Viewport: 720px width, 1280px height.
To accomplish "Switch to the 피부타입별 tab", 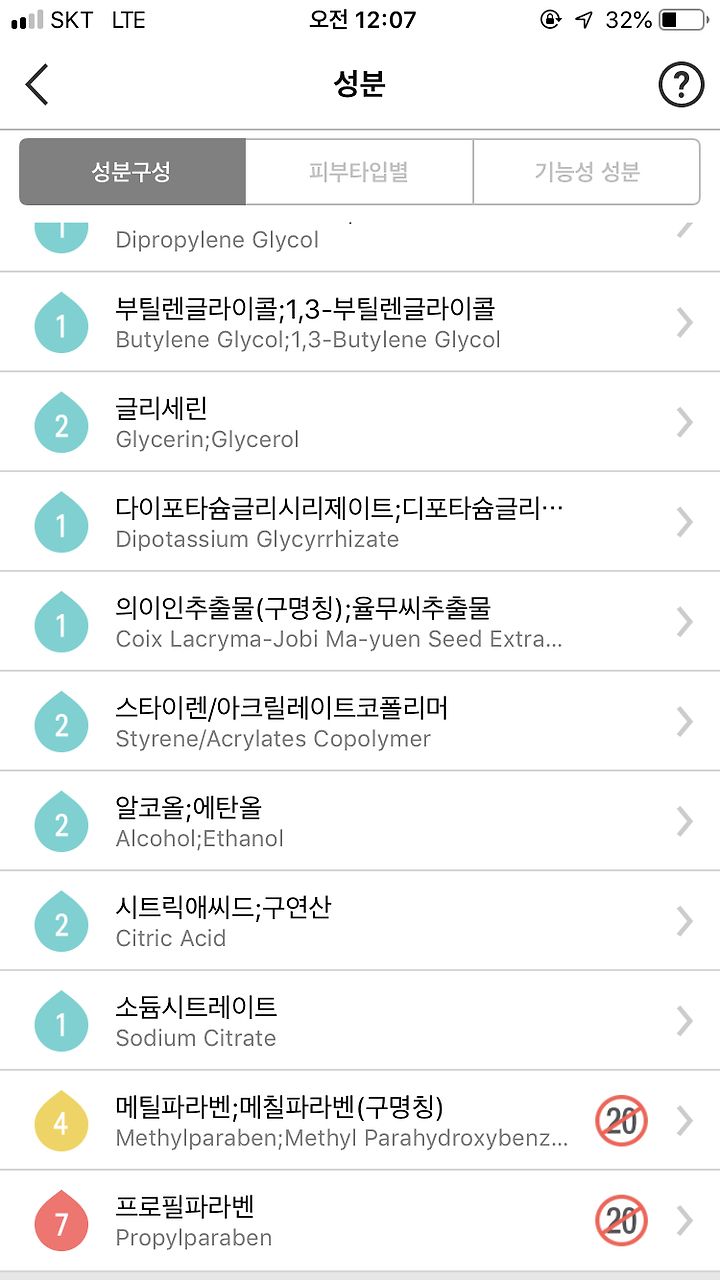I will coord(359,172).
